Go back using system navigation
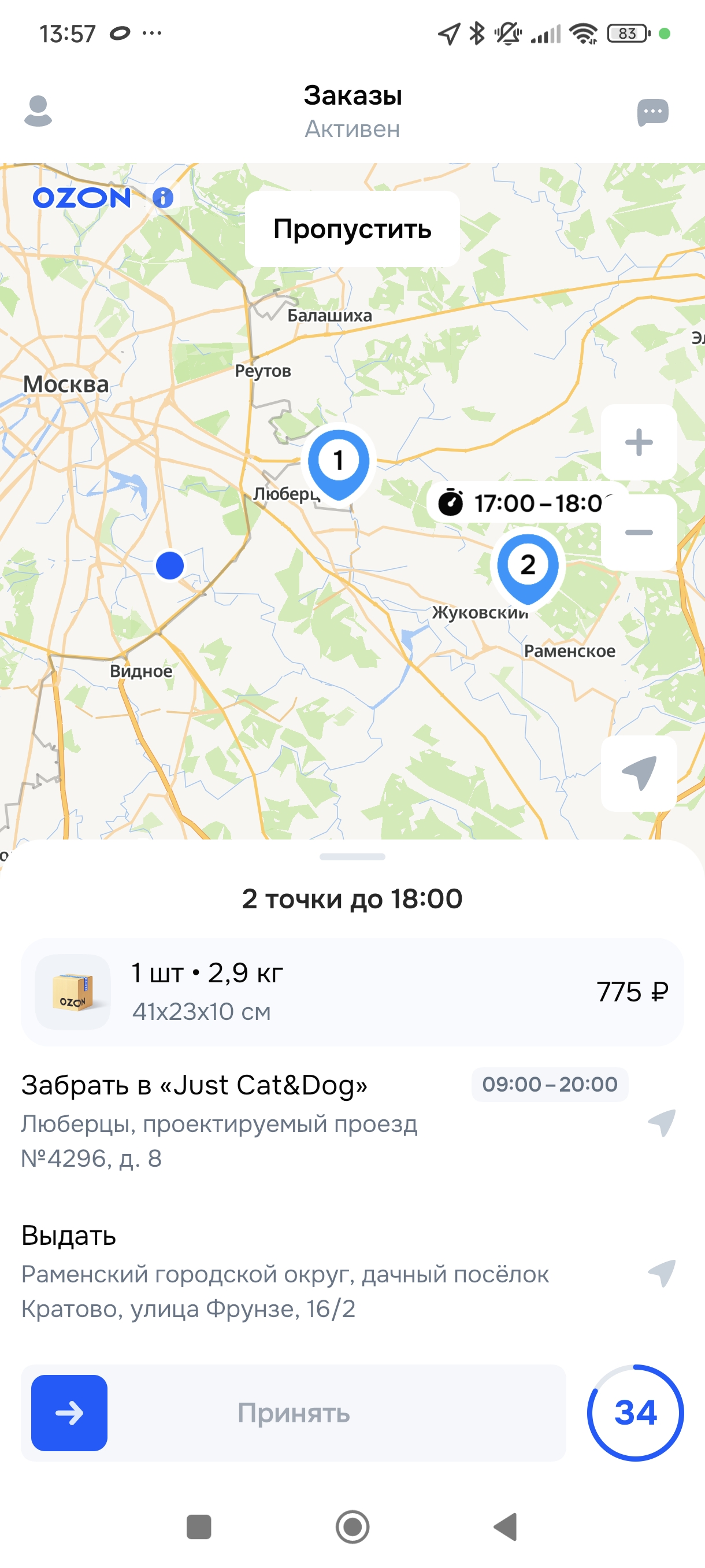 click(506, 1526)
